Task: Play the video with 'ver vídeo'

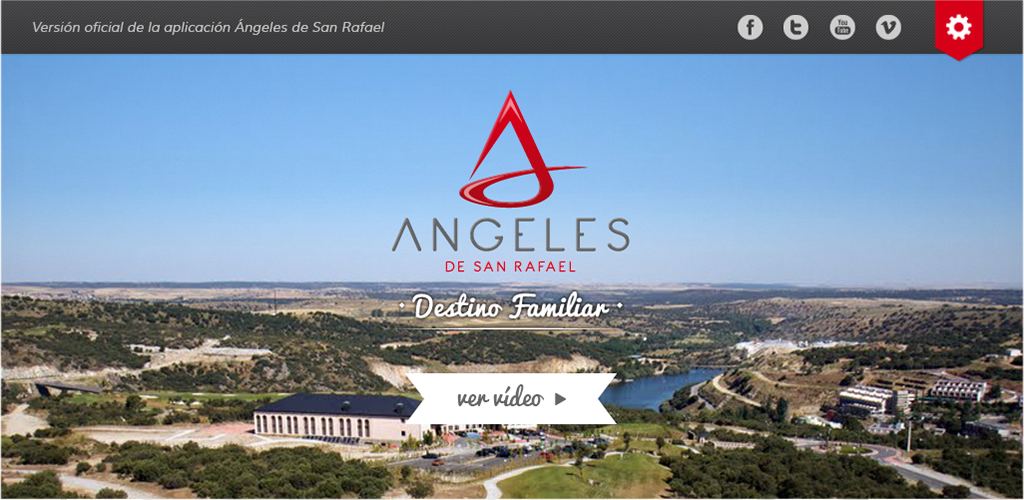Action: click(512, 398)
